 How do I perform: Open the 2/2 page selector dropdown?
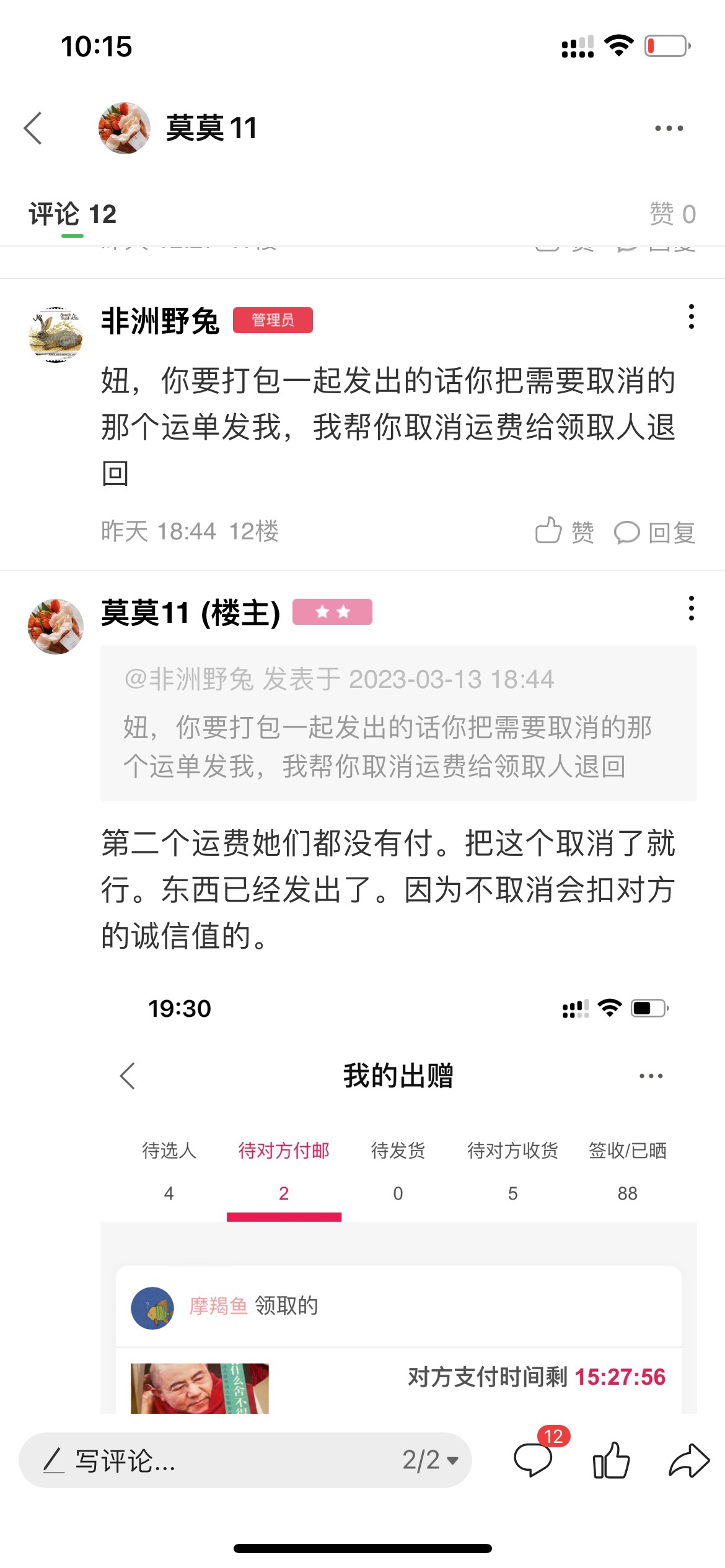tap(431, 1460)
